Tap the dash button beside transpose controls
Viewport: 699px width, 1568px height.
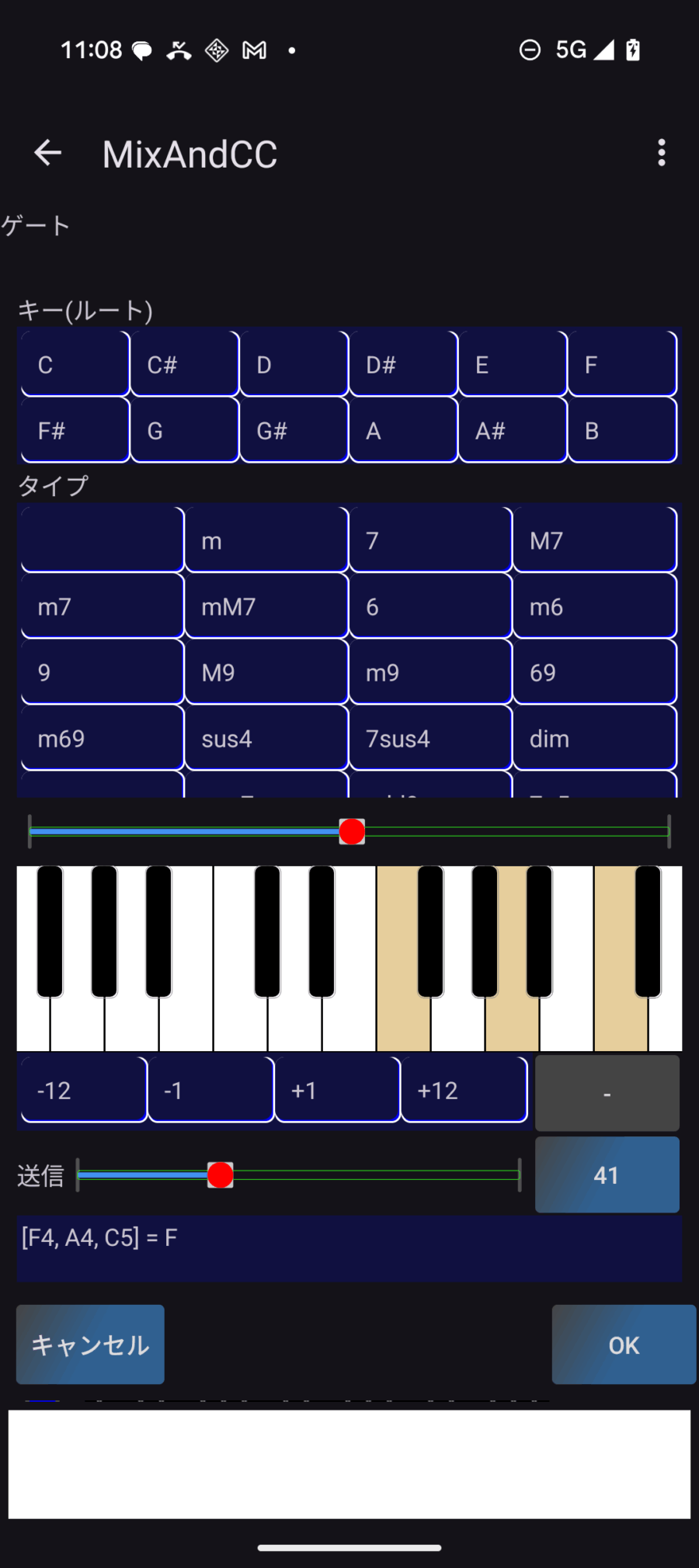[x=607, y=1092]
